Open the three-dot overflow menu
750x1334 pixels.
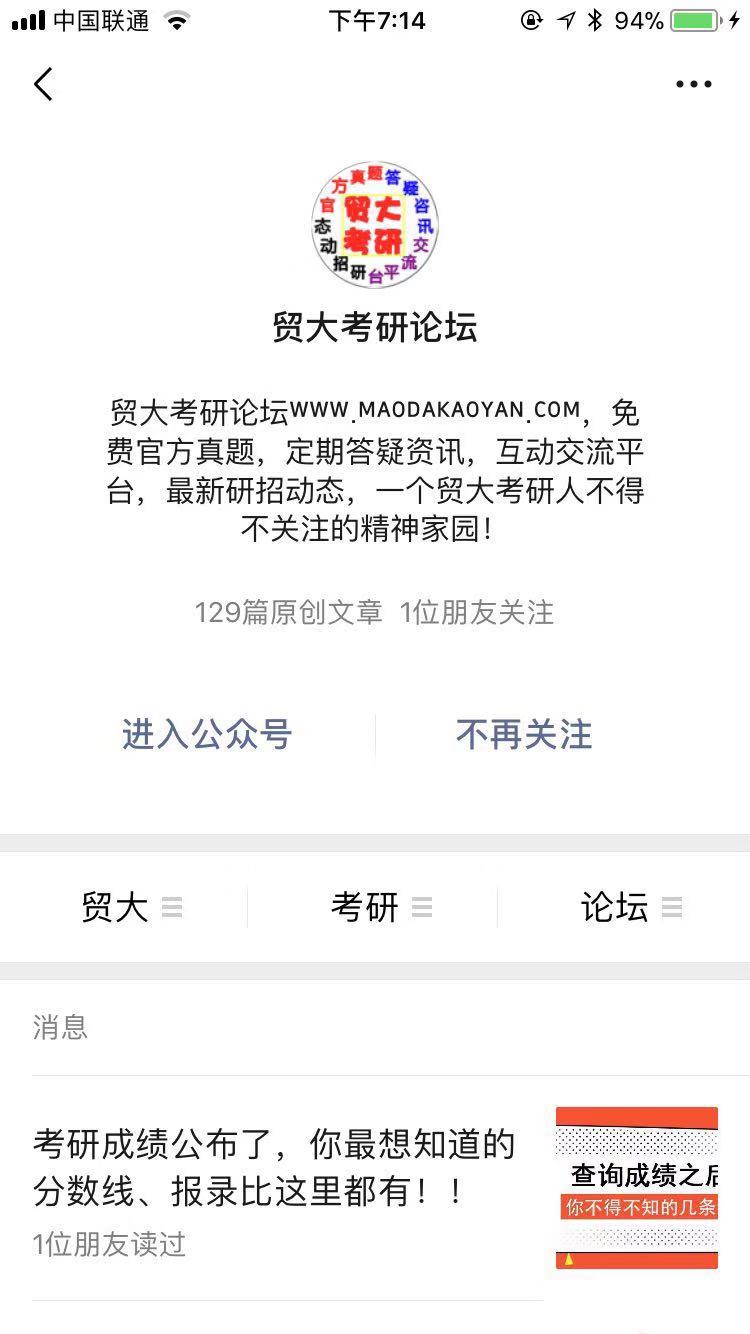pyautogui.click(x=693, y=85)
